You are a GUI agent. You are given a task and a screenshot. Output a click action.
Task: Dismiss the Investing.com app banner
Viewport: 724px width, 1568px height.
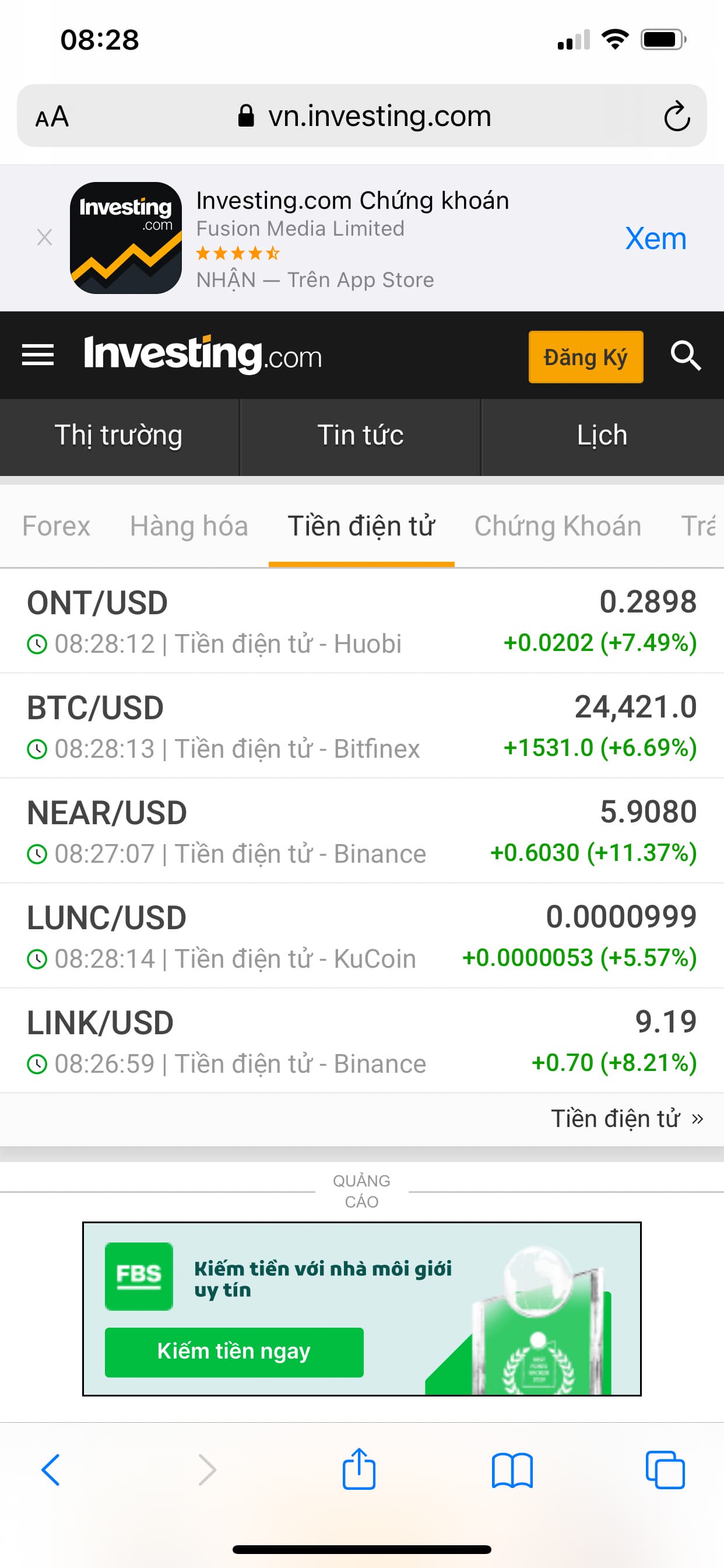coord(44,237)
